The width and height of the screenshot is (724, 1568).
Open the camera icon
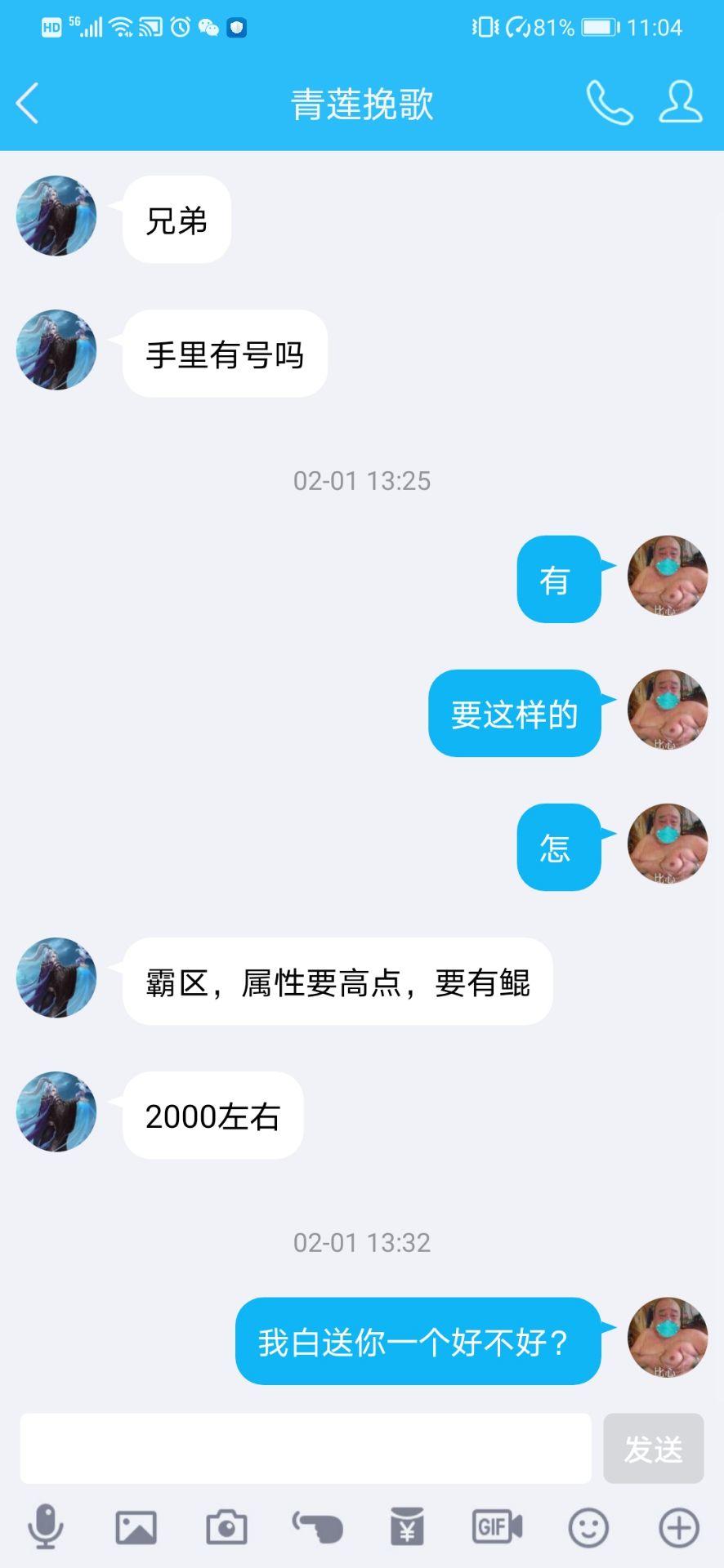(226, 1524)
